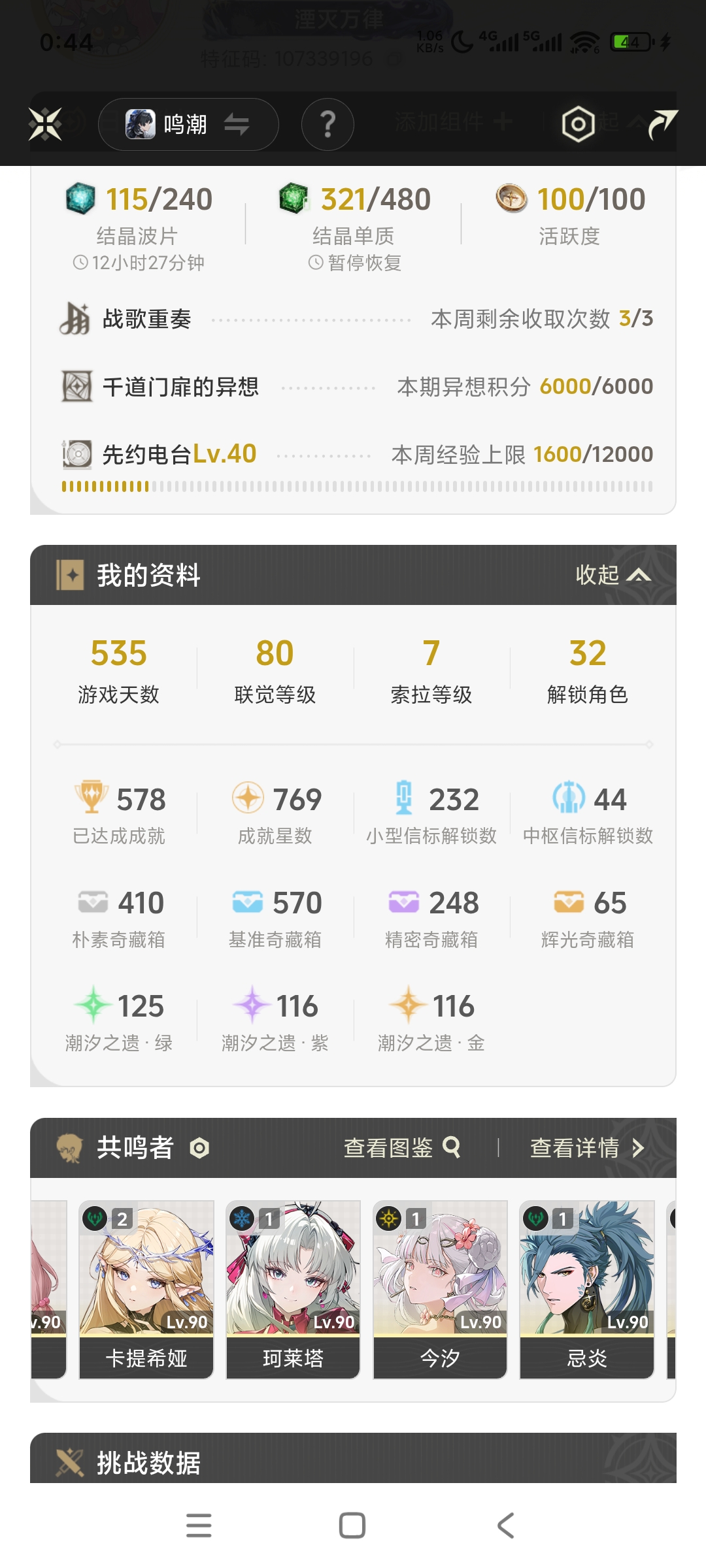This screenshot has width=706, height=1568.
Task: Close the page with the X icon
Action: 45,123
